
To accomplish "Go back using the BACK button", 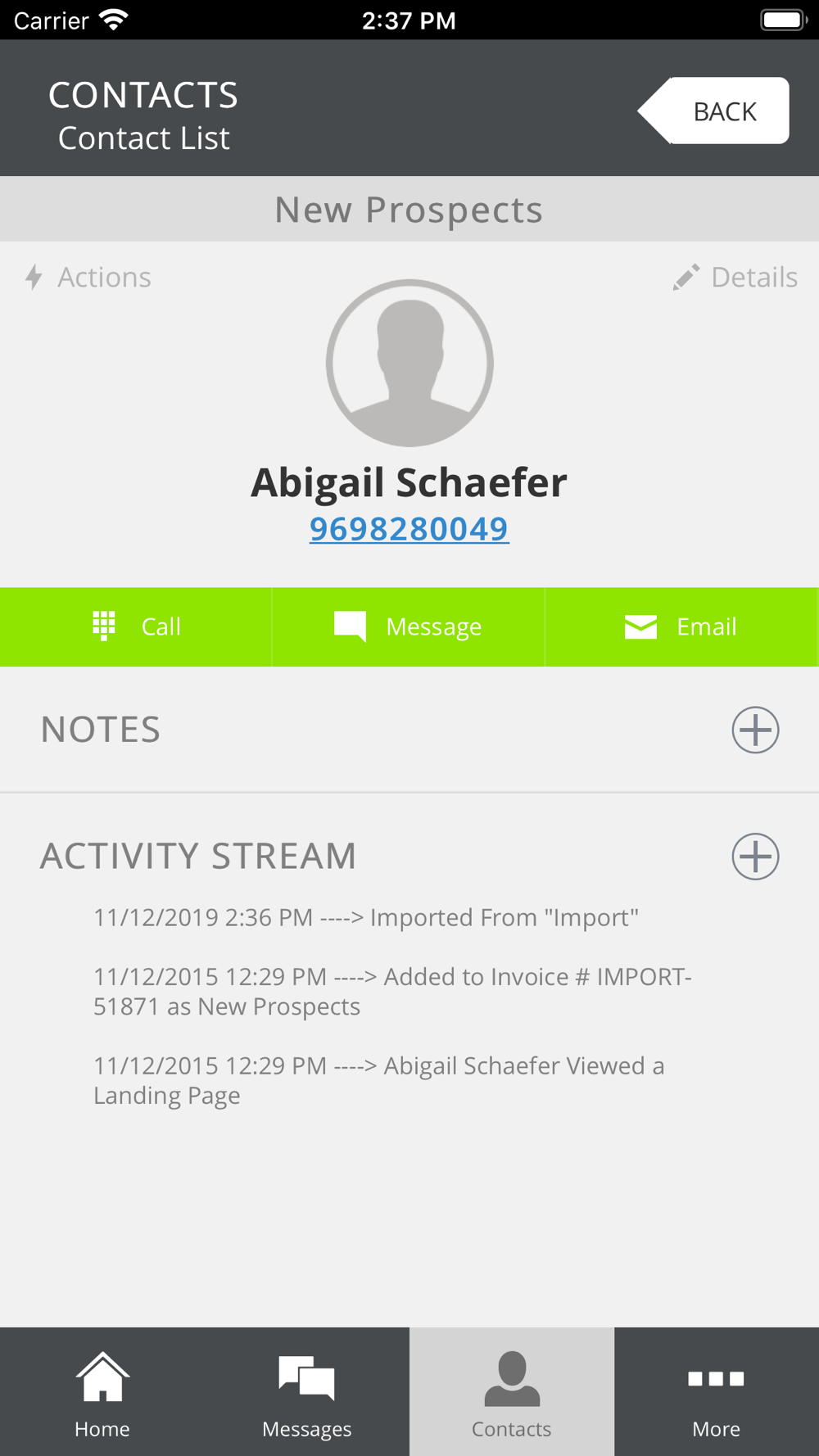I will click(714, 111).
